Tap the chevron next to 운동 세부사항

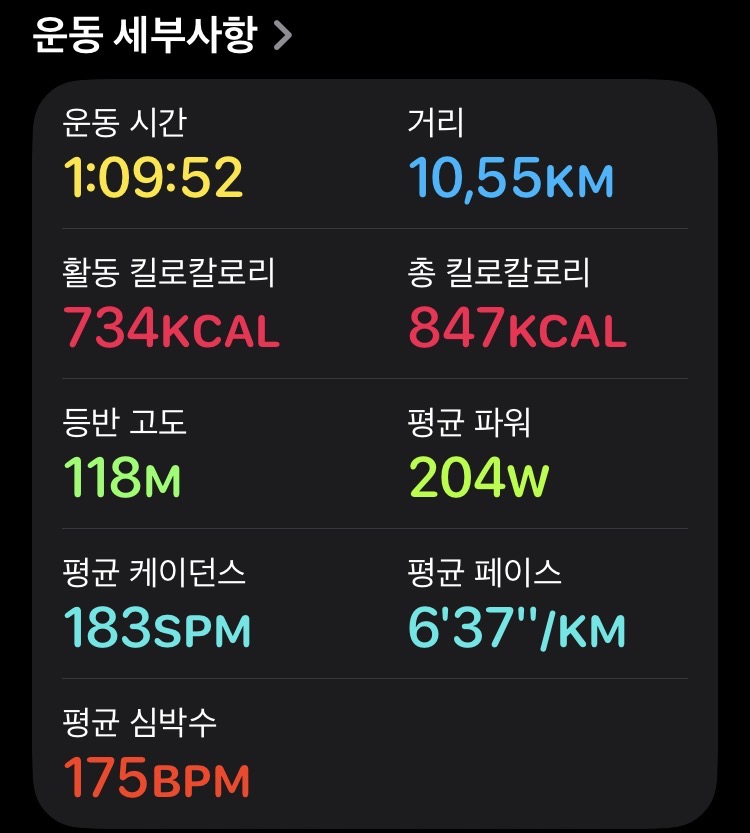(281, 37)
